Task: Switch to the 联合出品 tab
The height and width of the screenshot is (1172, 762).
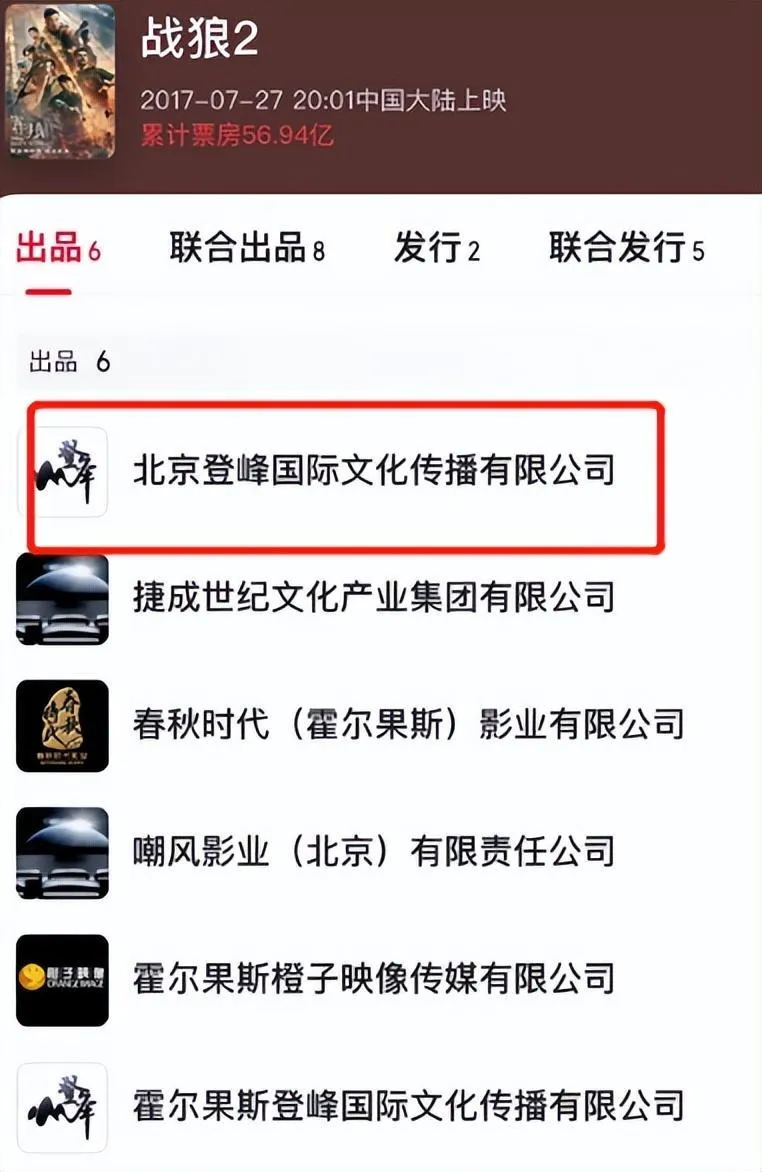Action: click(246, 248)
